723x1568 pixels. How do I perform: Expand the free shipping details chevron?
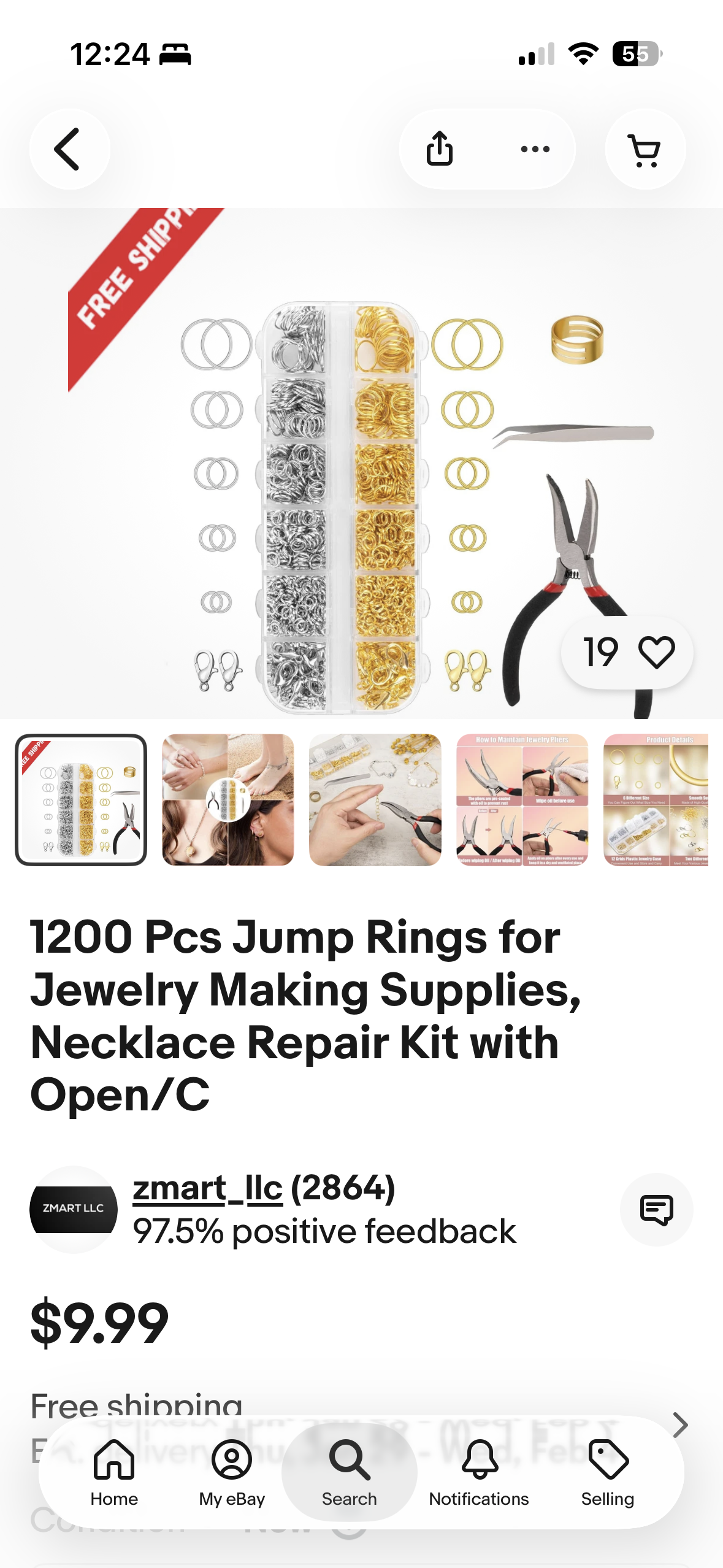point(679,1424)
